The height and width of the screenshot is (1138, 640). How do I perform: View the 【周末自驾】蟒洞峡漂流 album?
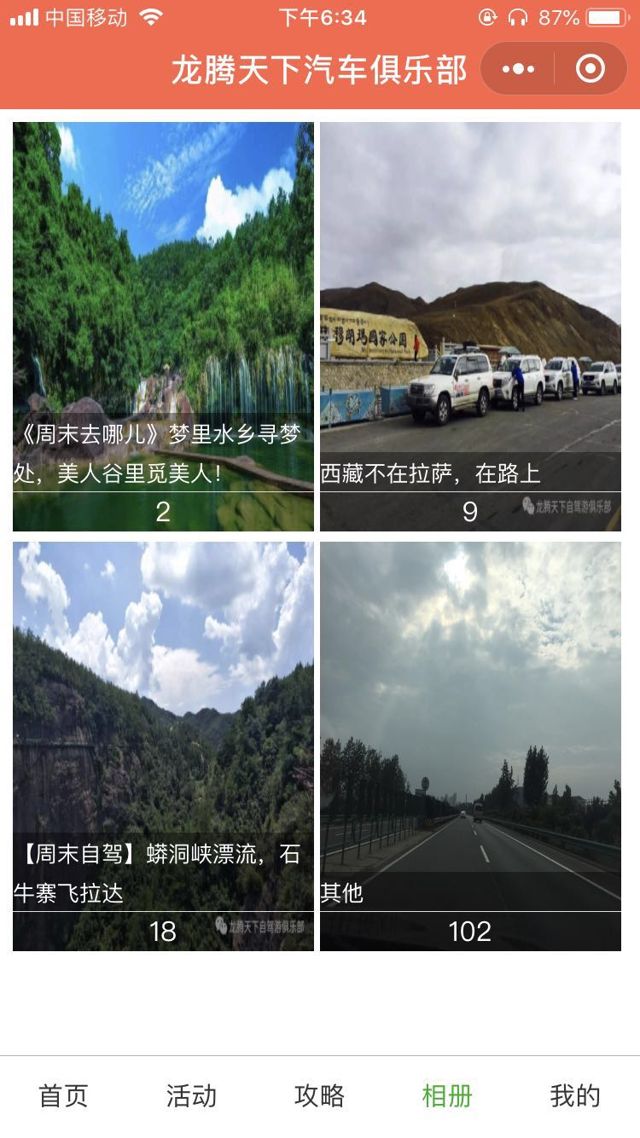[163, 746]
